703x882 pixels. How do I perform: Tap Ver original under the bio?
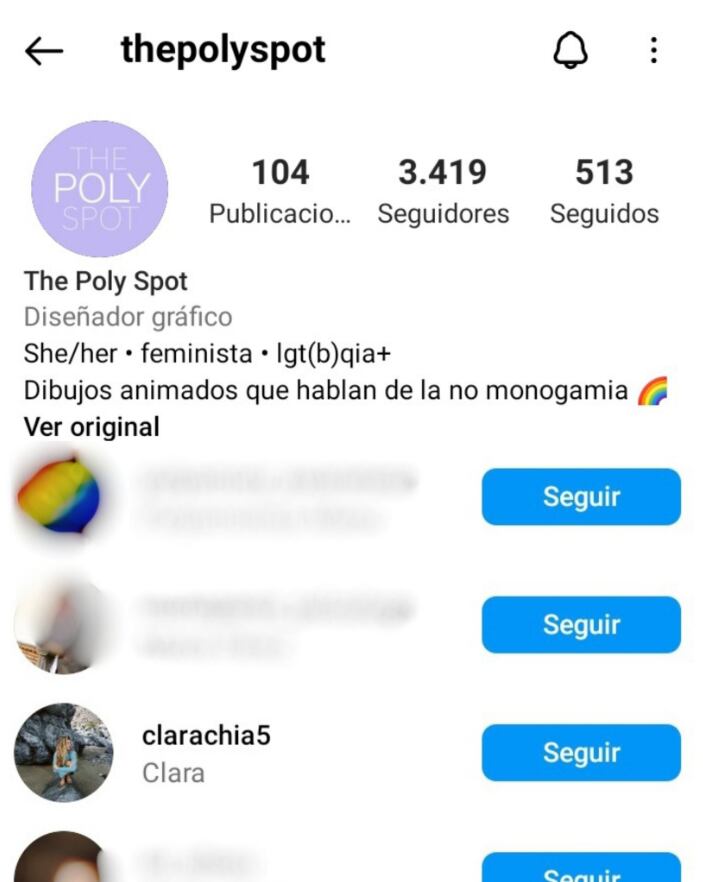click(91, 427)
